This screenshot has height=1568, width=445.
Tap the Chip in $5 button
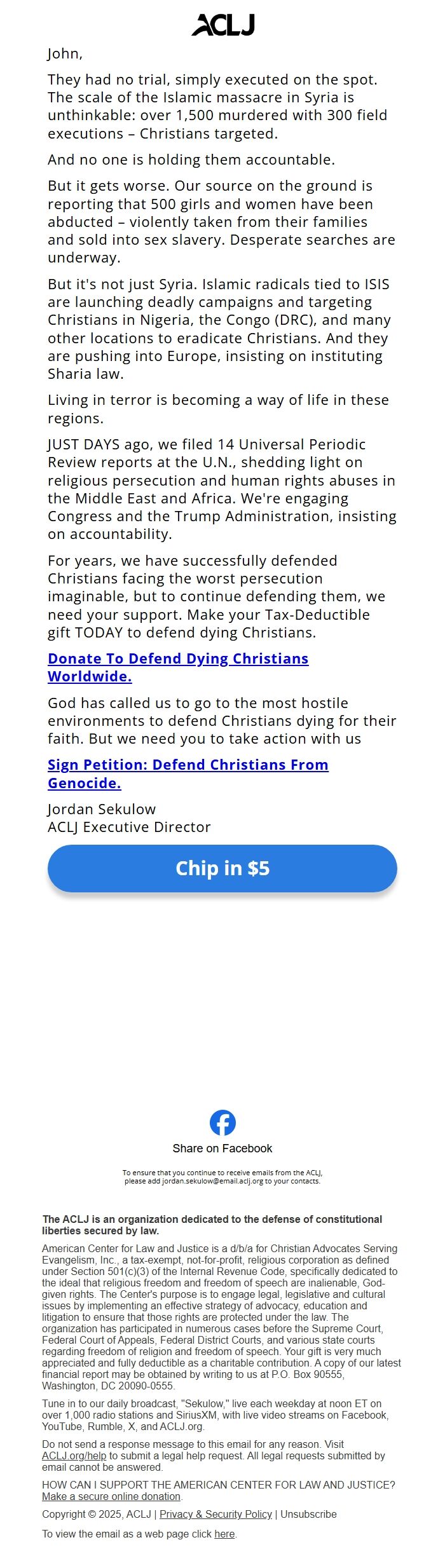click(x=222, y=868)
